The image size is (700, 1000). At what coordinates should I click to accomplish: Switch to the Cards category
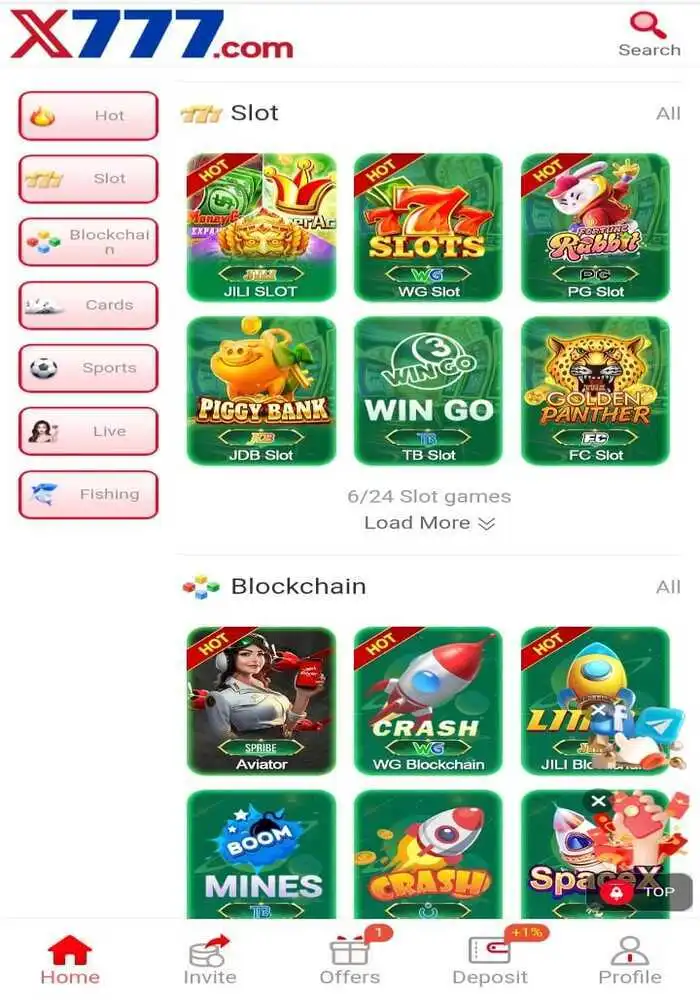88,305
